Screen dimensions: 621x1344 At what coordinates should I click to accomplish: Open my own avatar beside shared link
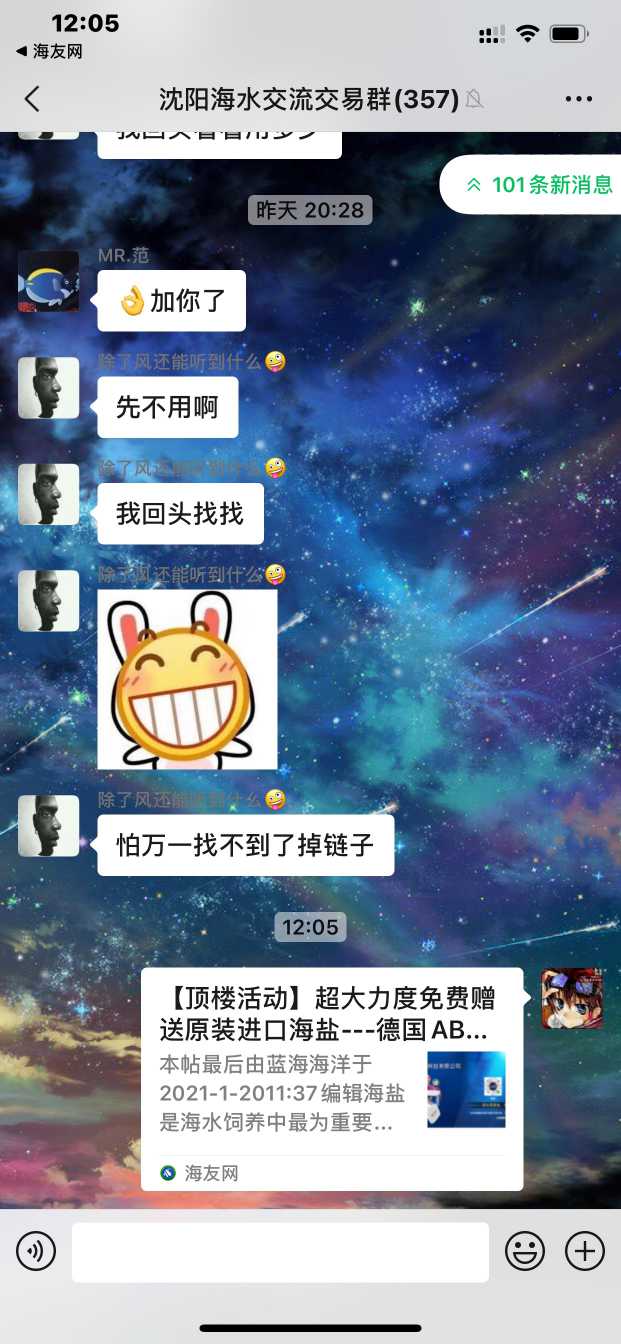(571, 998)
